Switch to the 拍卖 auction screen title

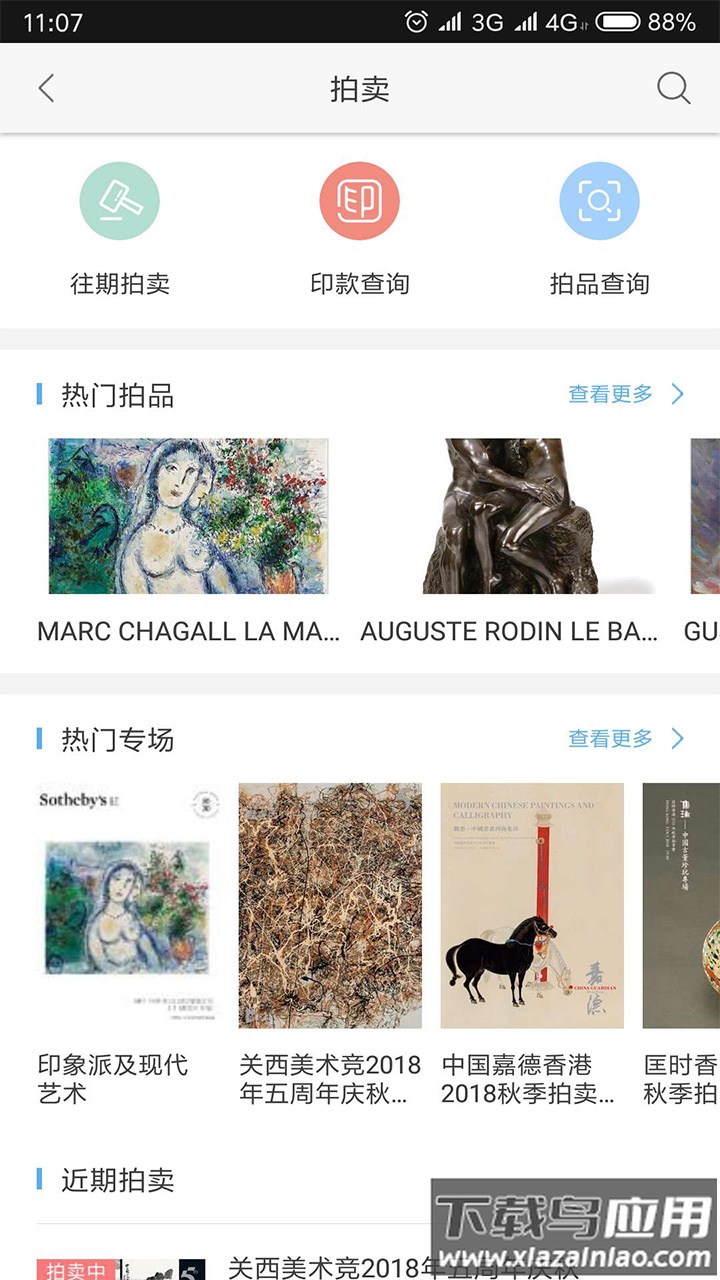coord(360,88)
